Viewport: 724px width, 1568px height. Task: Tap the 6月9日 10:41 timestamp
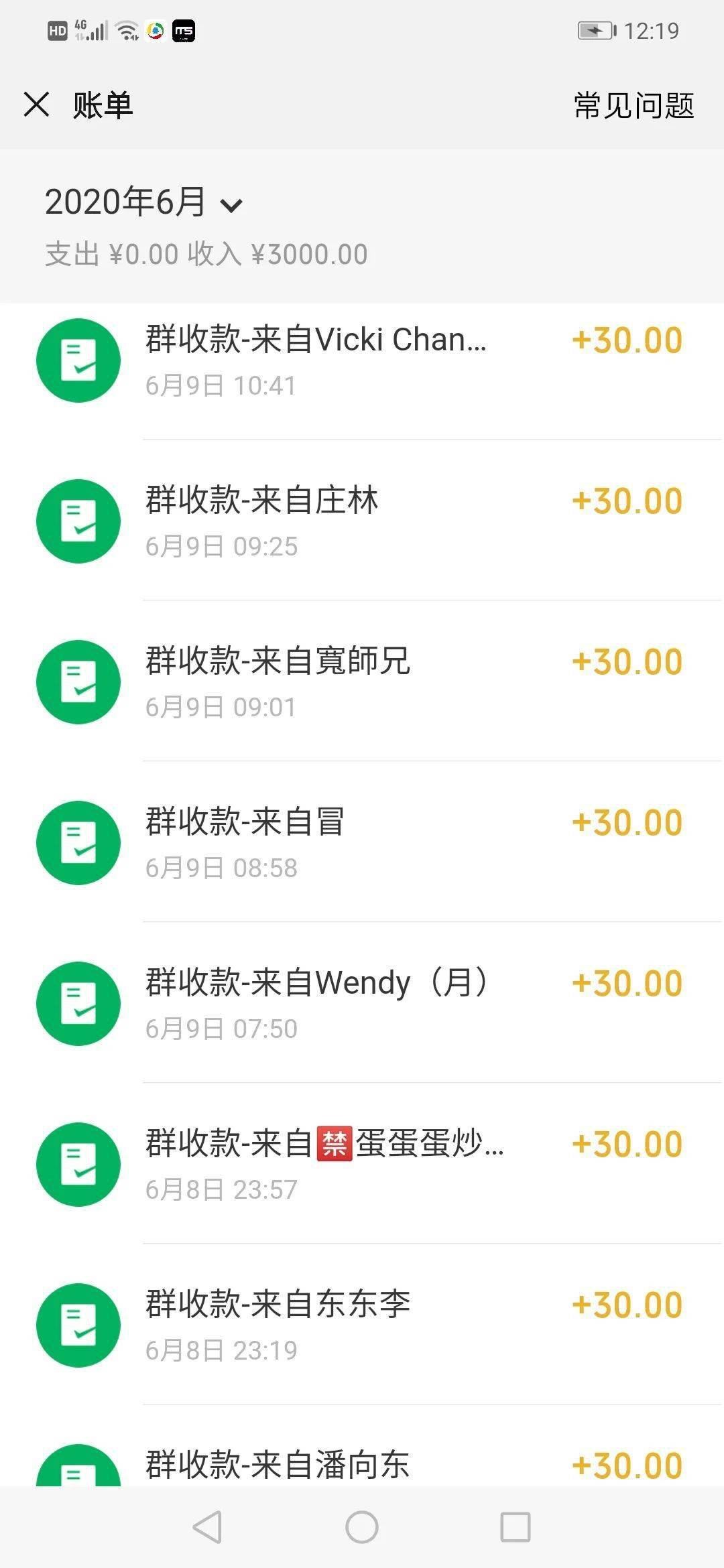[221, 385]
